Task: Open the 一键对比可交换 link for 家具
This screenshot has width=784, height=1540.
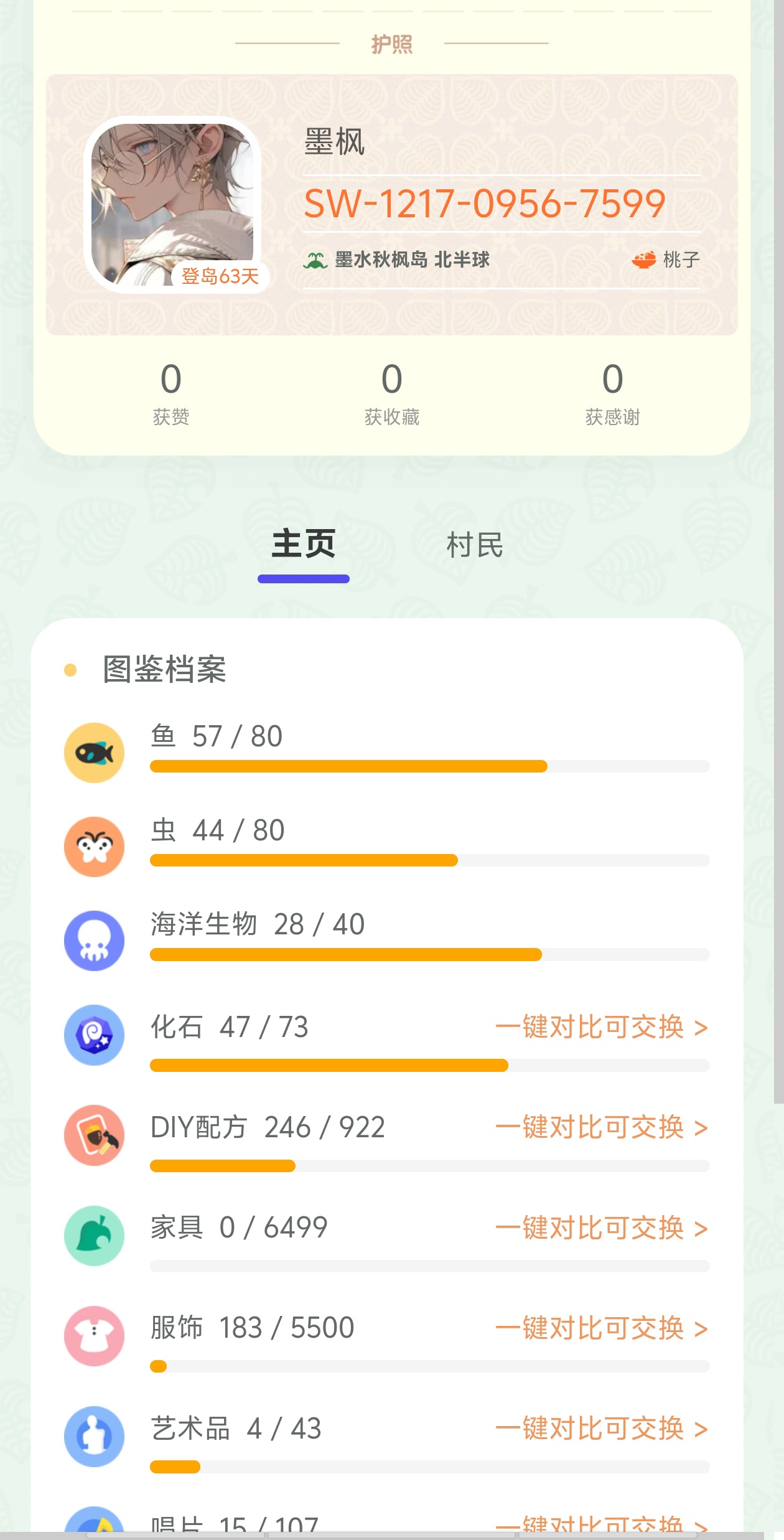Action: (x=602, y=1228)
